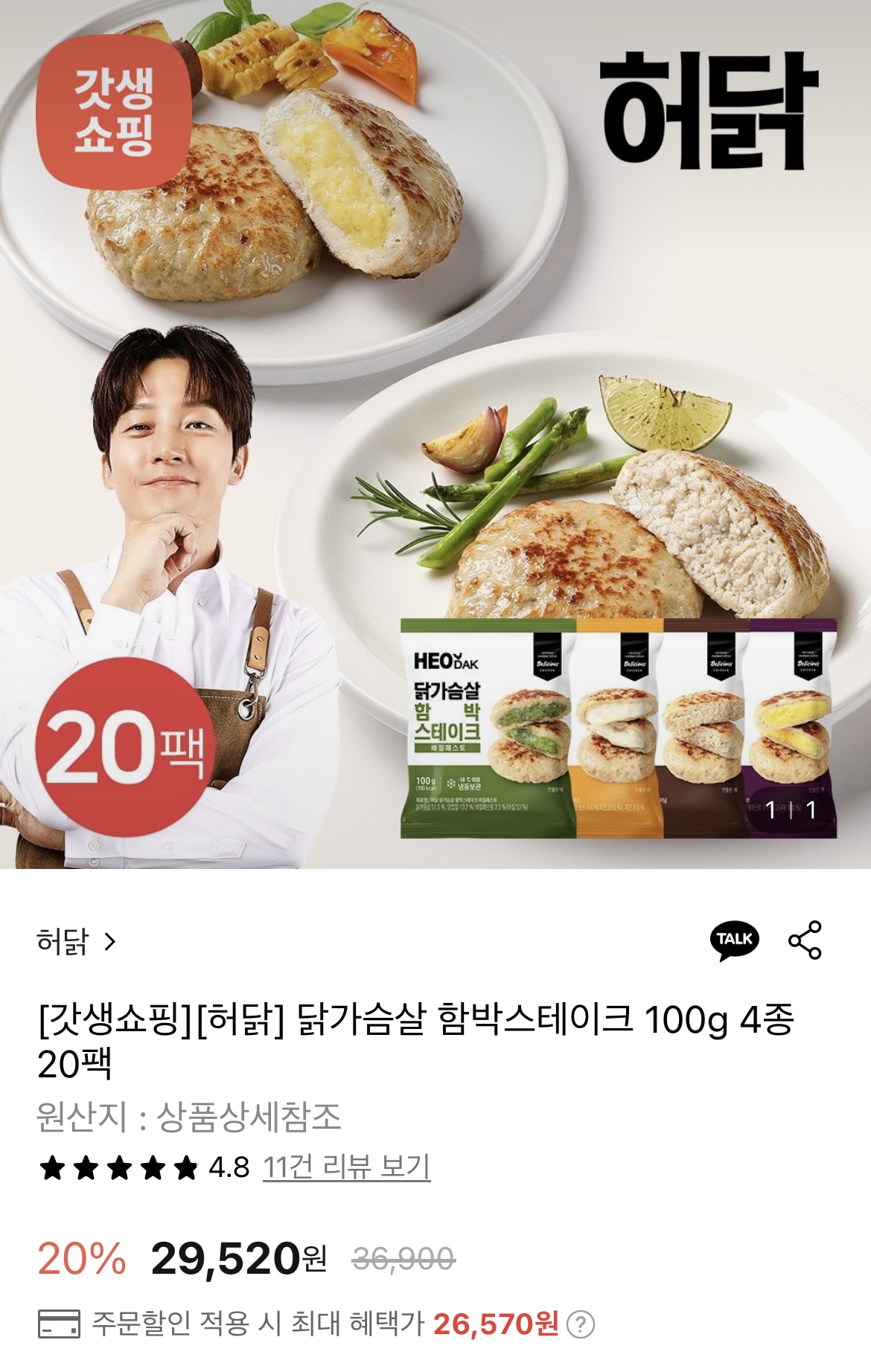871x1372 pixels.
Task: Share this product
Action: point(805,940)
